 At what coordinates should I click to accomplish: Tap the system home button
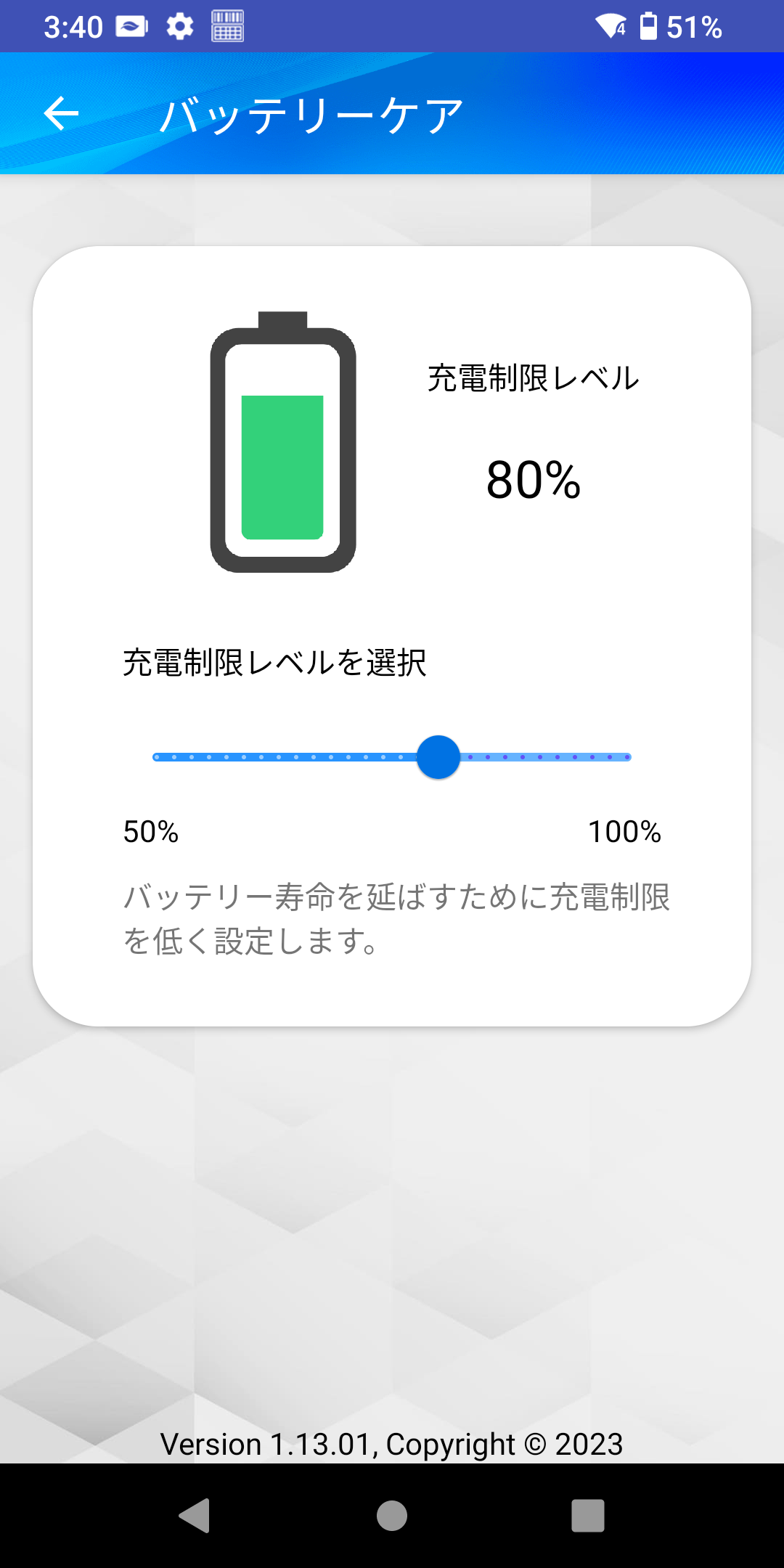[x=392, y=1516]
